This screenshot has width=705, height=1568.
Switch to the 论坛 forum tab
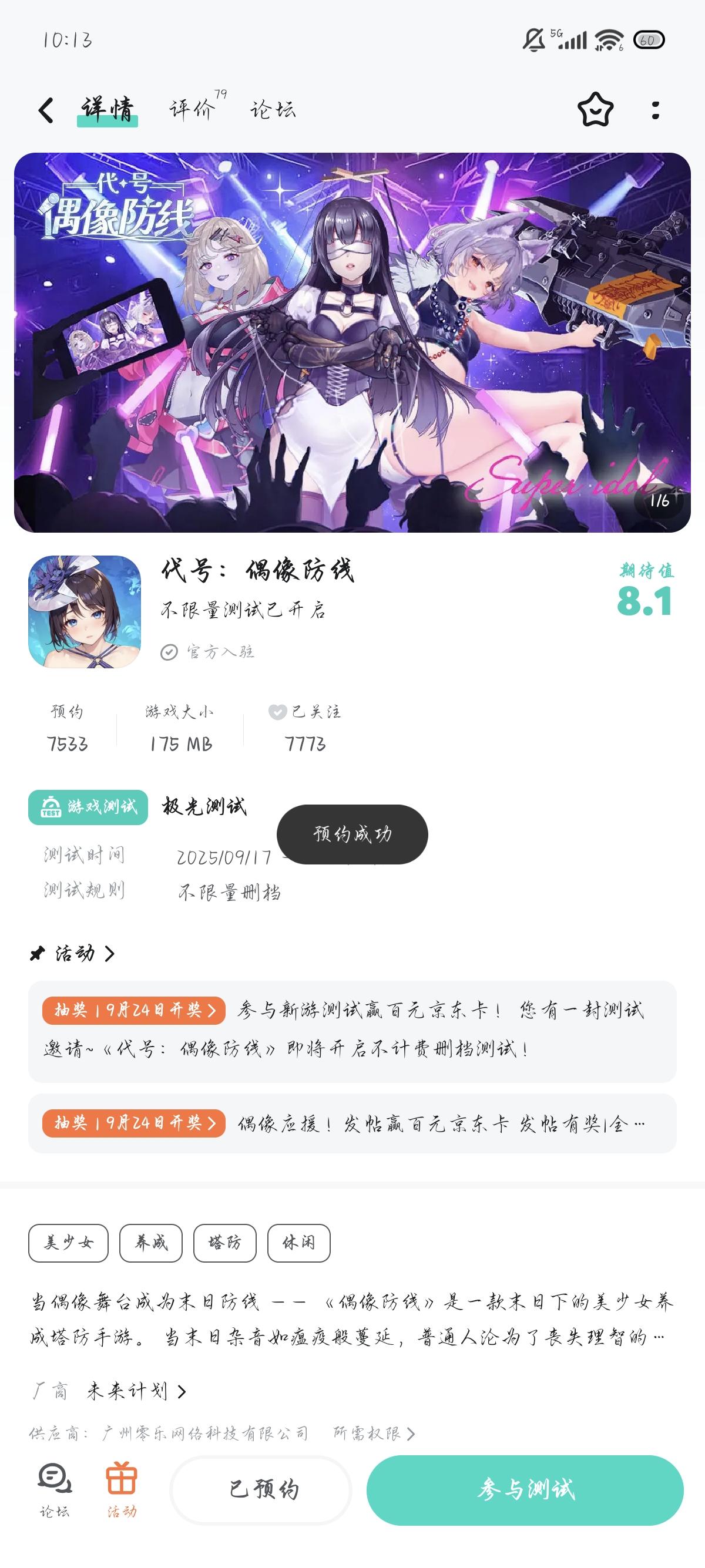click(x=272, y=111)
